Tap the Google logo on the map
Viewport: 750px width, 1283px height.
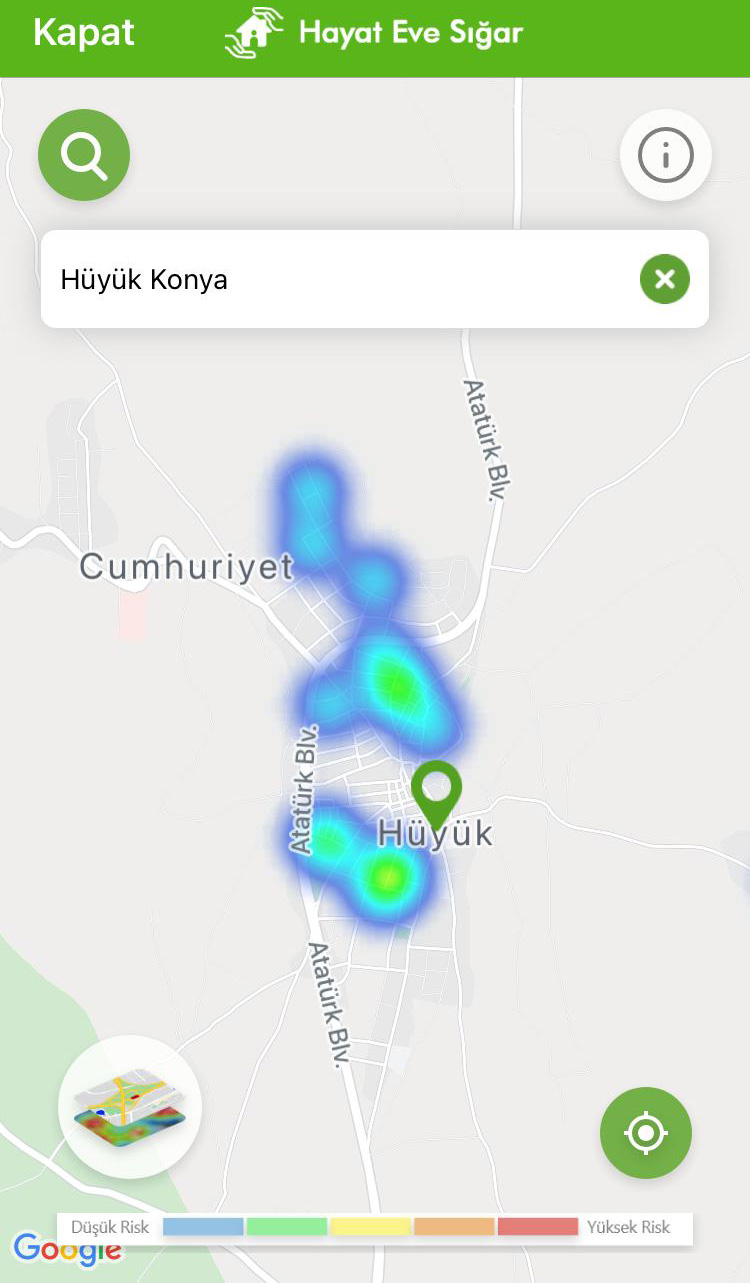pyautogui.click(x=65, y=1250)
